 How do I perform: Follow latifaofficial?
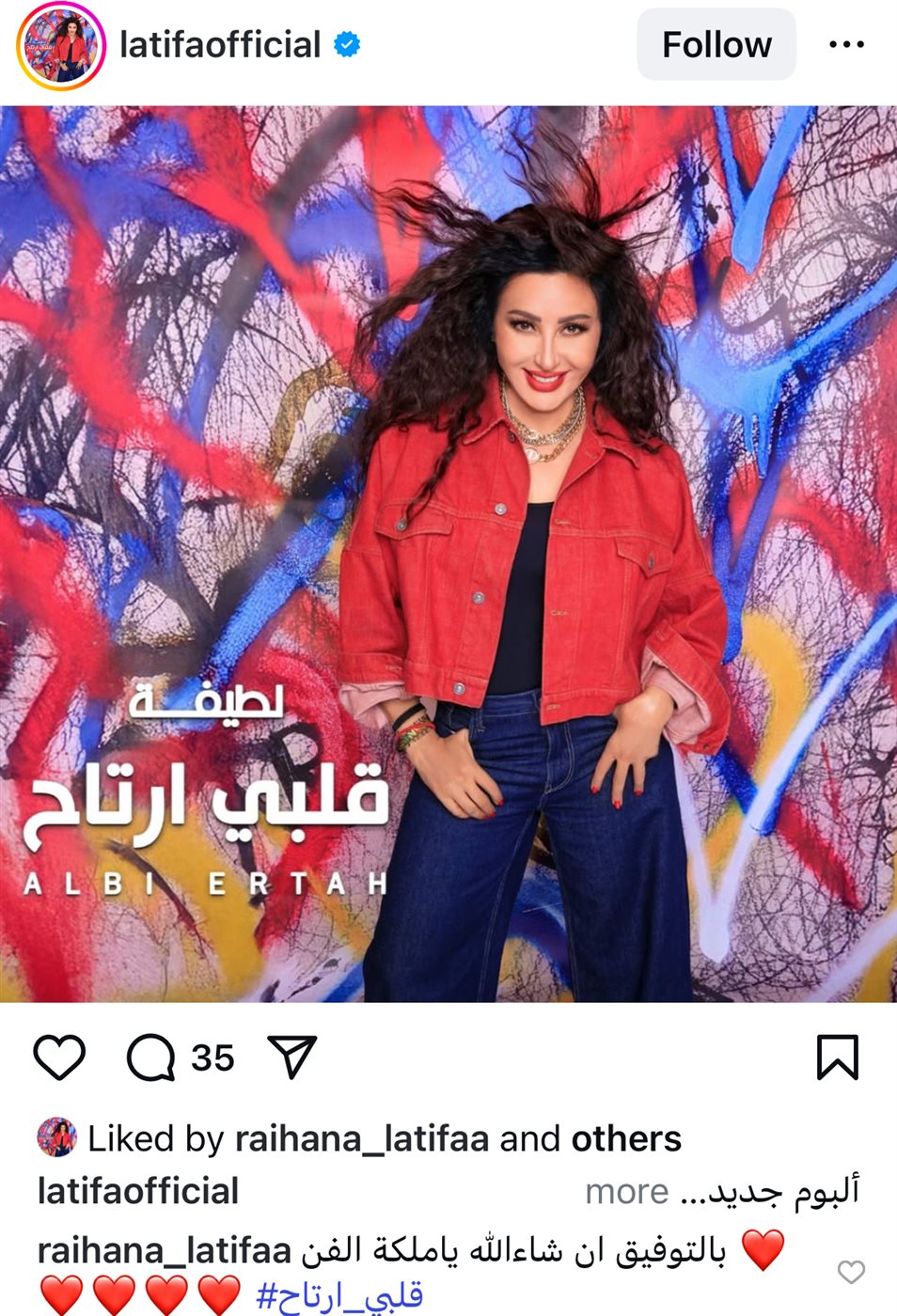pyautogui.click(x=716, y=45)
